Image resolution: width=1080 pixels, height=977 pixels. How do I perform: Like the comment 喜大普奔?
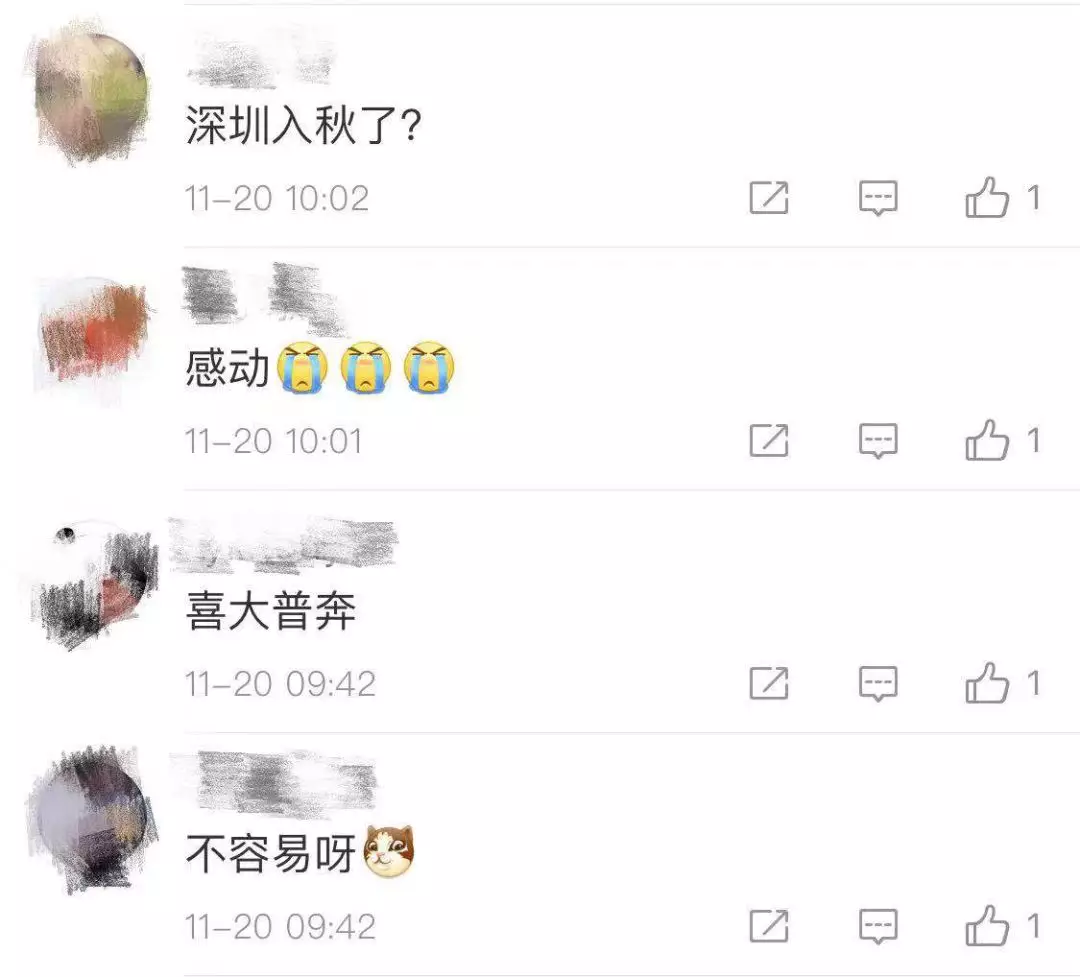point(987,684)
